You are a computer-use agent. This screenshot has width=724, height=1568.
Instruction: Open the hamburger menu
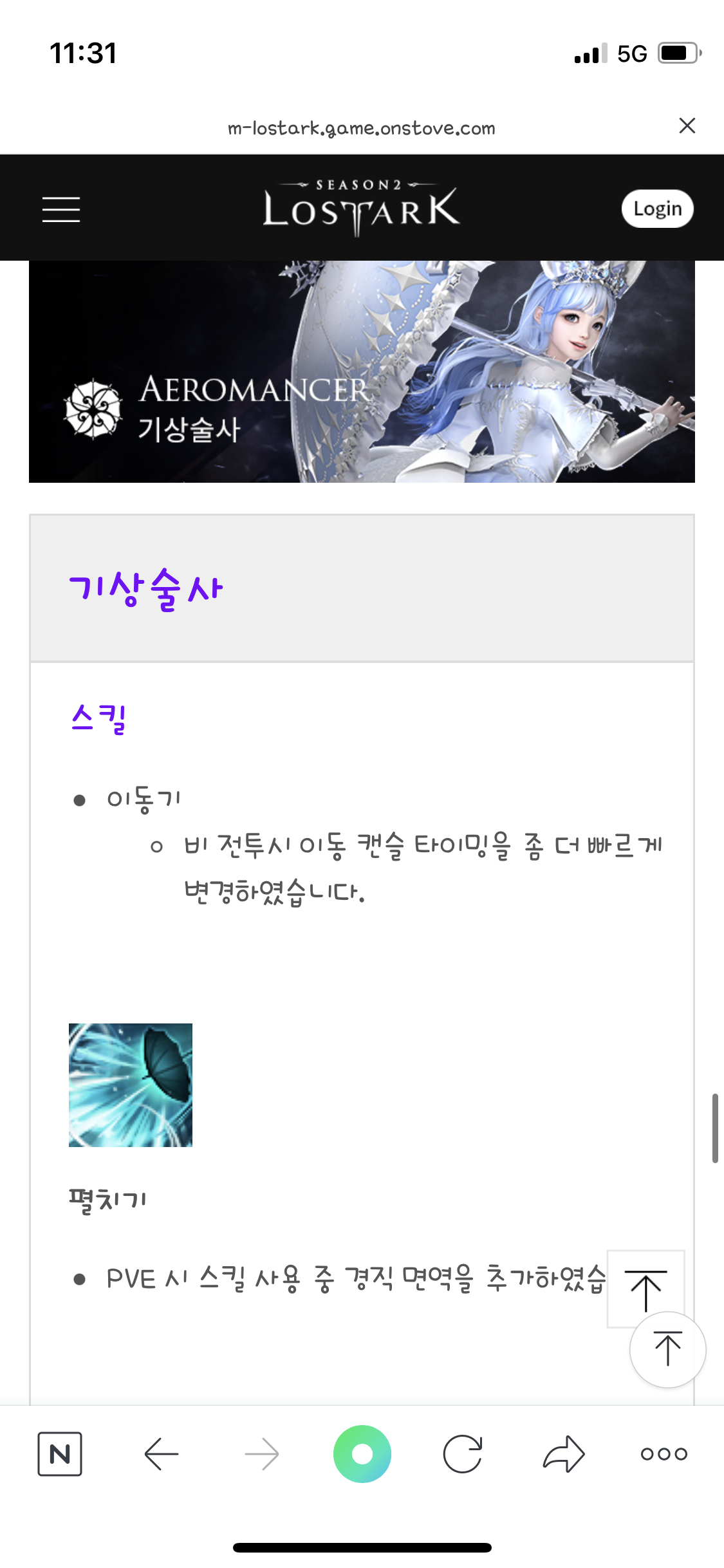(x=61, y=209)
